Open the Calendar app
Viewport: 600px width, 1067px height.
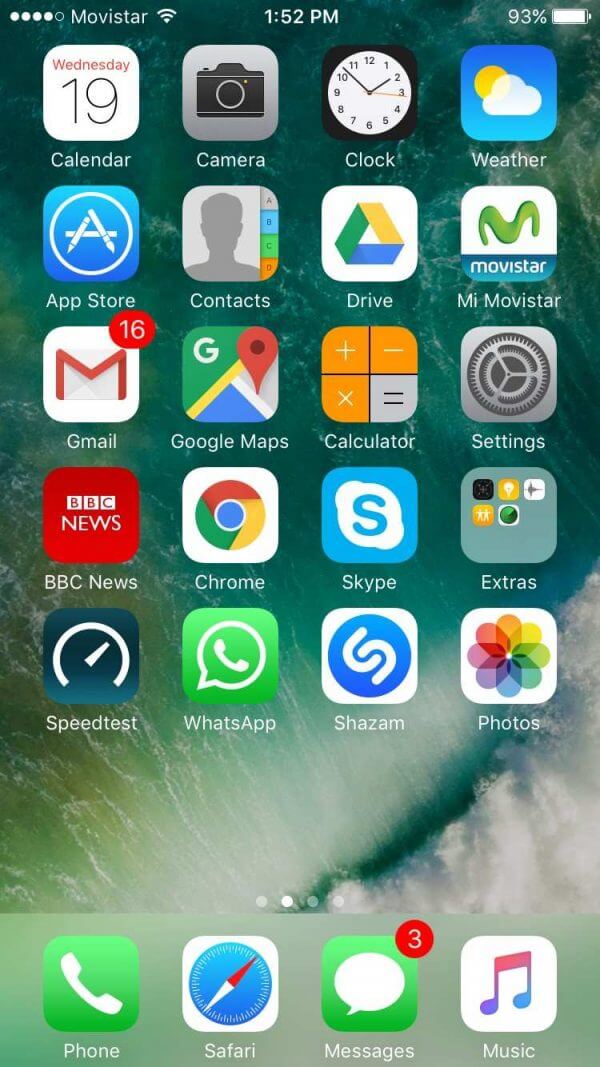click(x=91, y=93)
